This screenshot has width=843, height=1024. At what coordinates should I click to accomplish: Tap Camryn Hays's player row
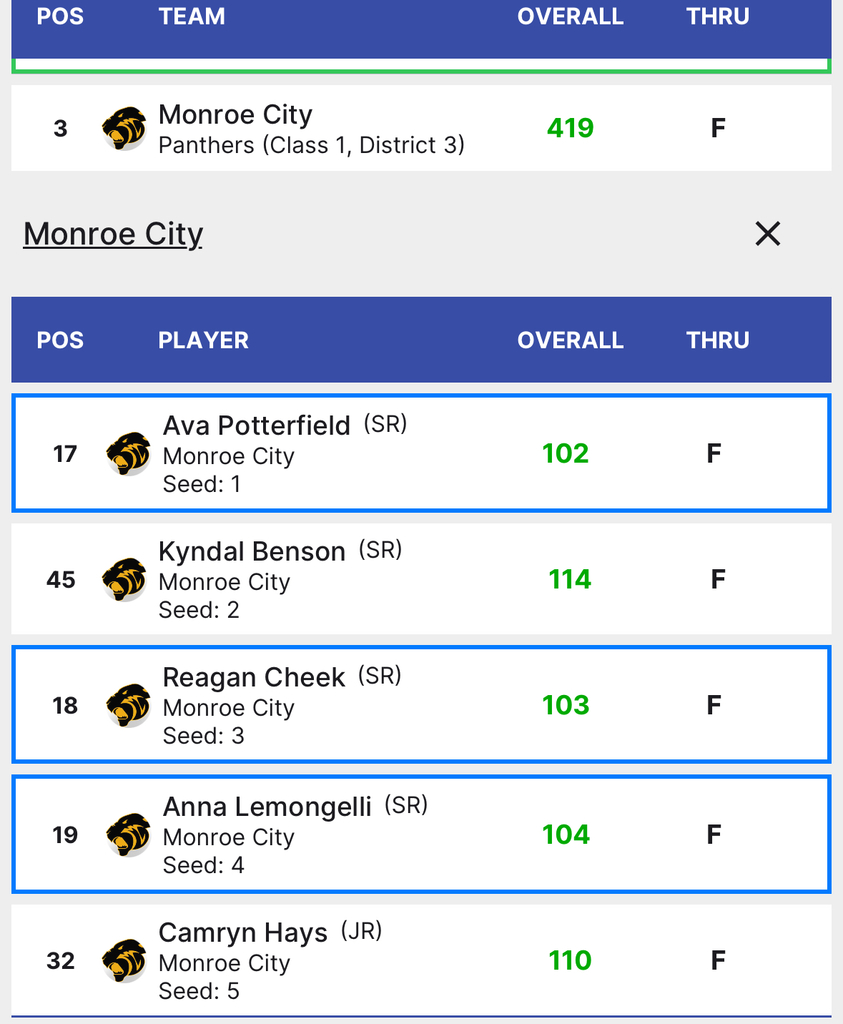(421, 960)
